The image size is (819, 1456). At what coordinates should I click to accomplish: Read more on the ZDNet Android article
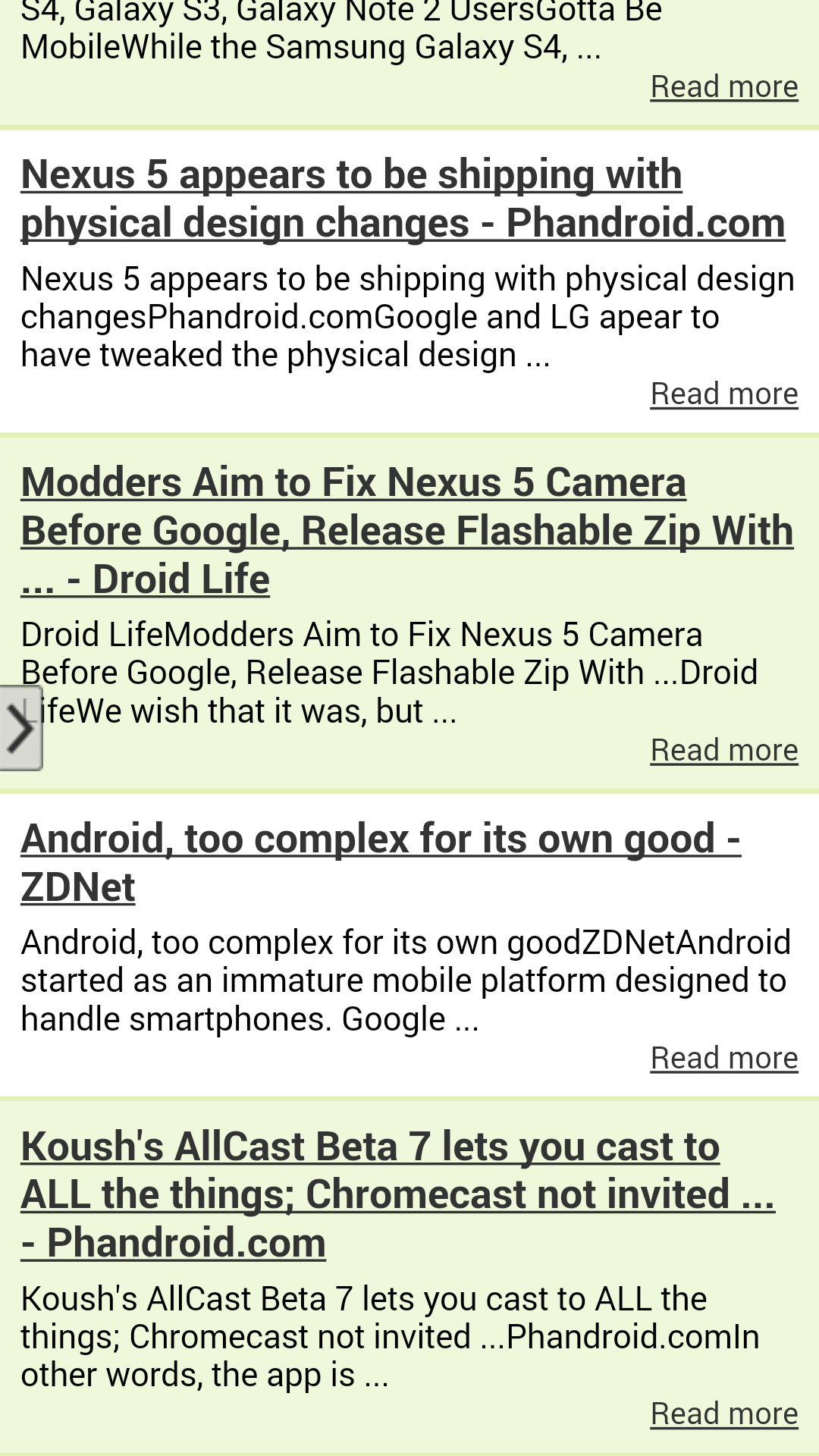coord(723,1058)
